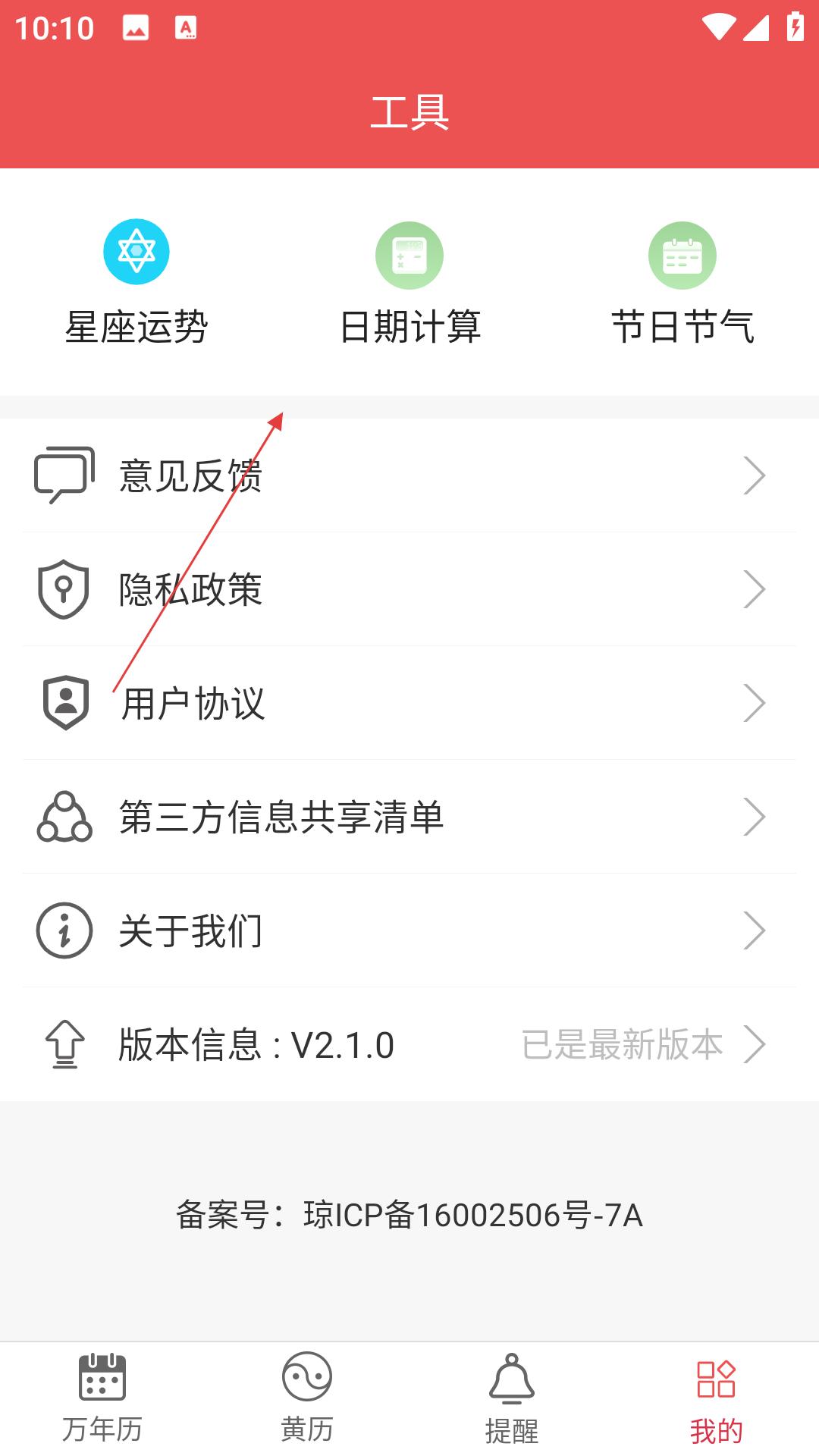Select the 我的 tab

coord(717,1398)
